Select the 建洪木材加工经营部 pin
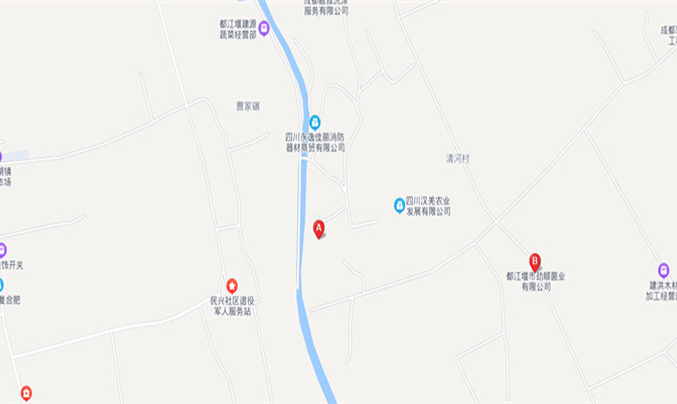This screenshot has width=677, height=404. coord(663,270)
